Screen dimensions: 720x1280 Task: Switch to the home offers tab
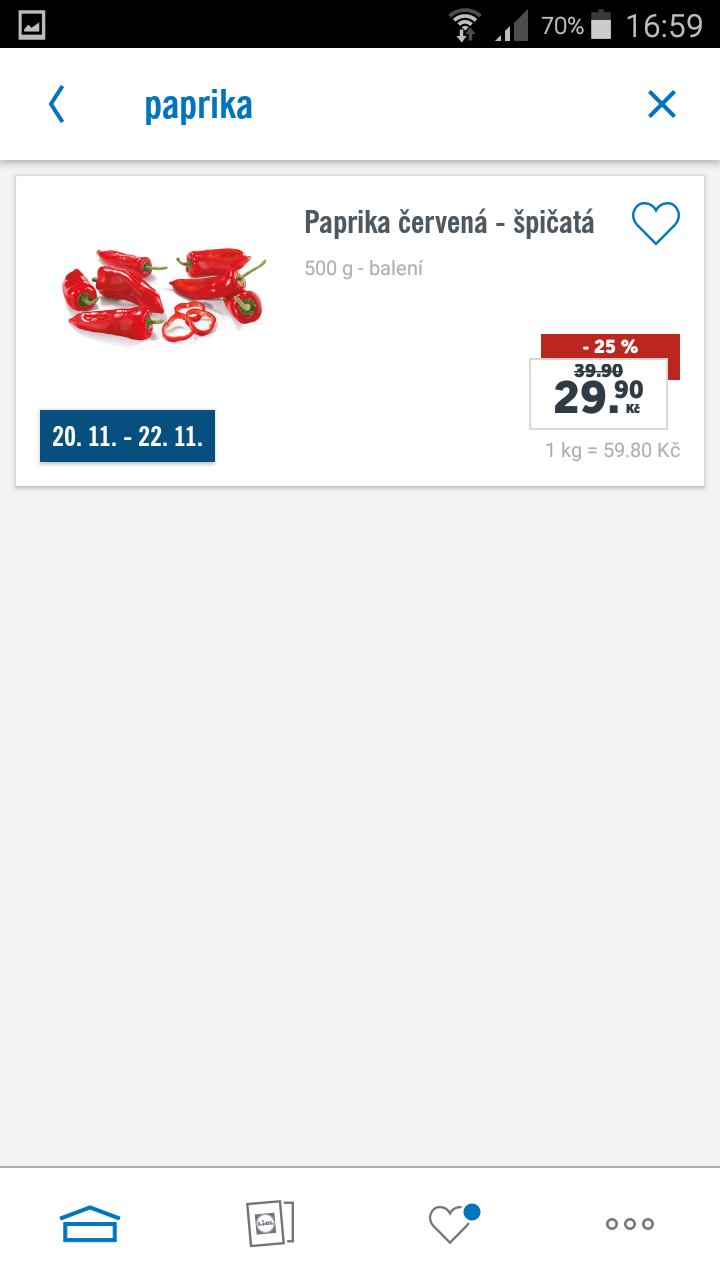coord(90,1223)
